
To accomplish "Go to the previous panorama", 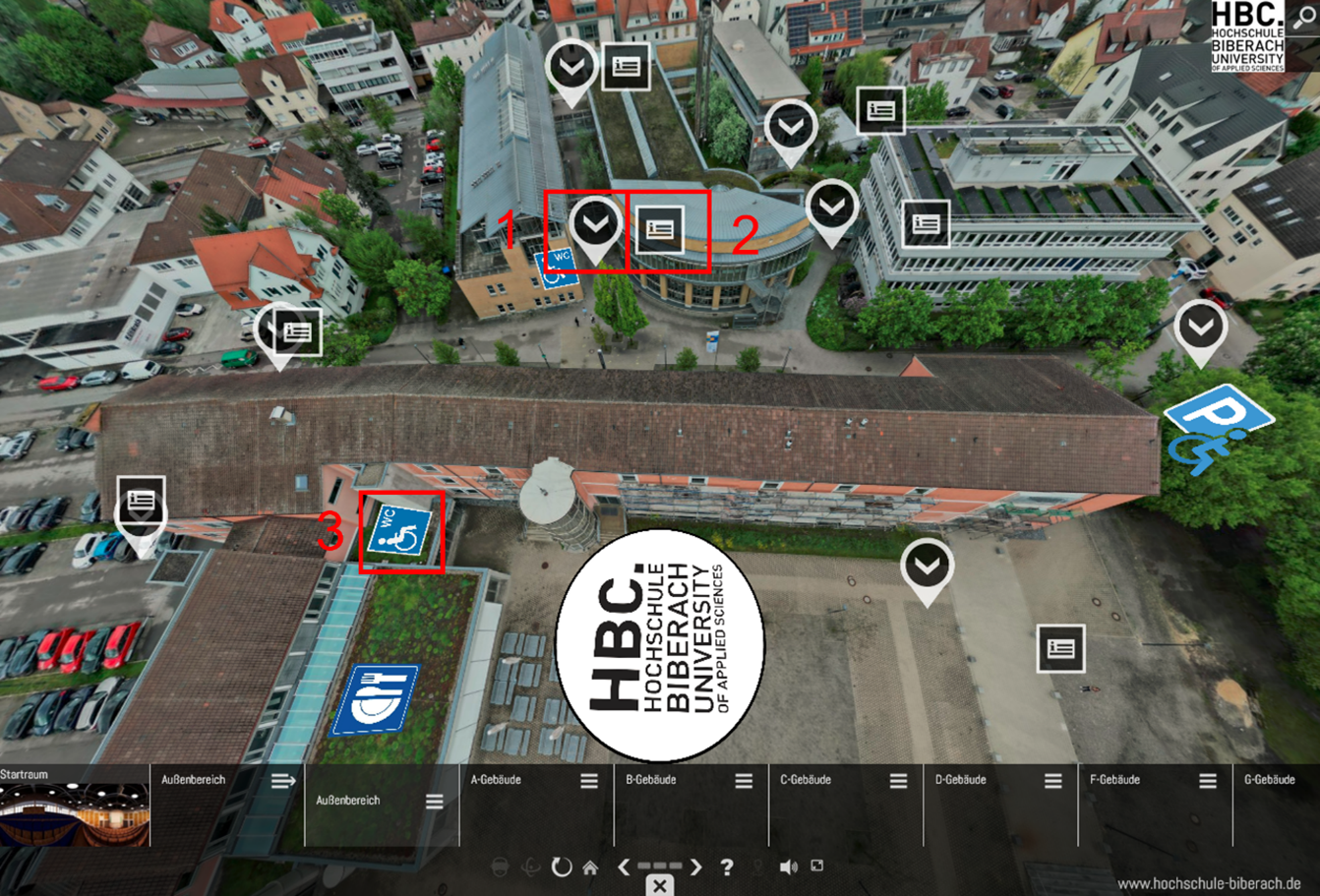I will click(624, 866).
